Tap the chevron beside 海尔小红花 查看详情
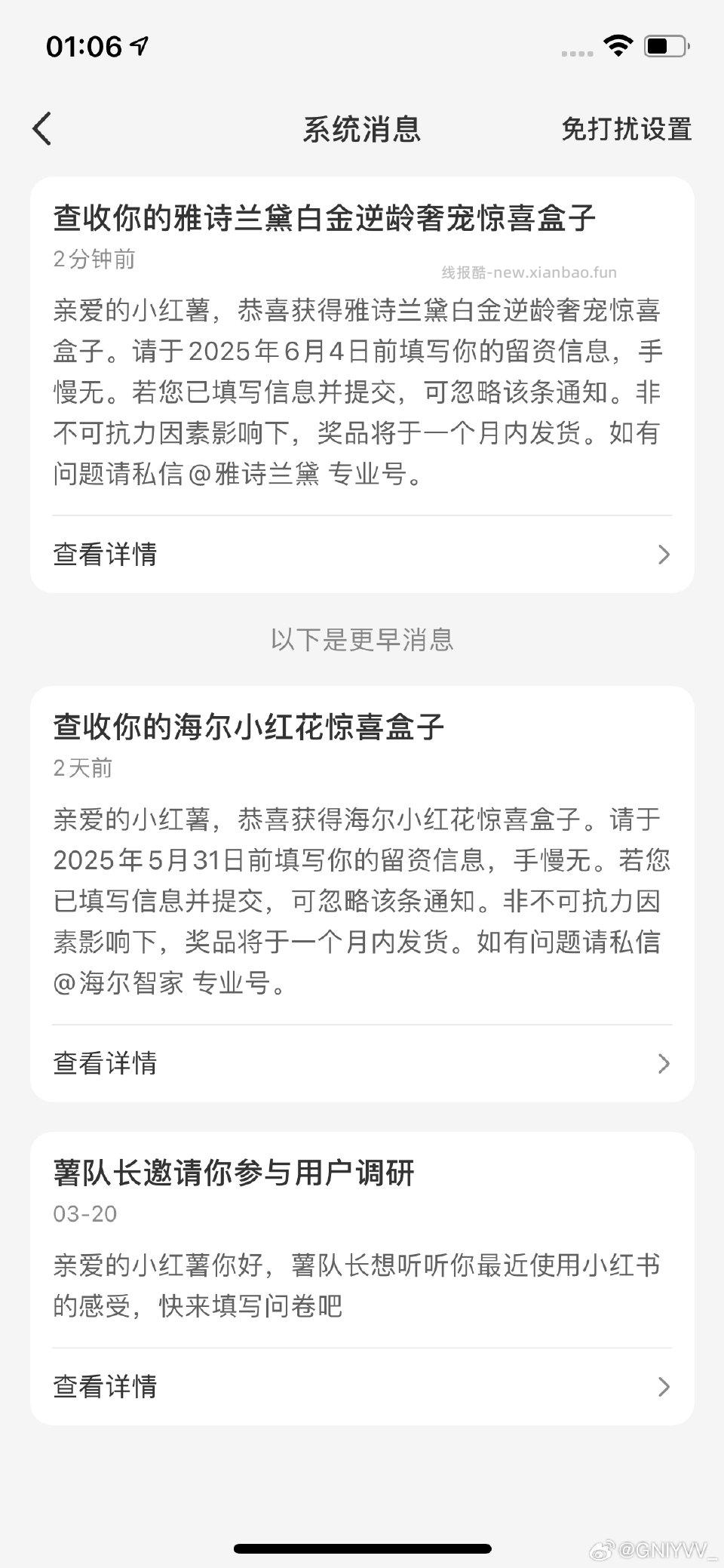This screenshot has height=1568, width=724. tap(664, 1064)
